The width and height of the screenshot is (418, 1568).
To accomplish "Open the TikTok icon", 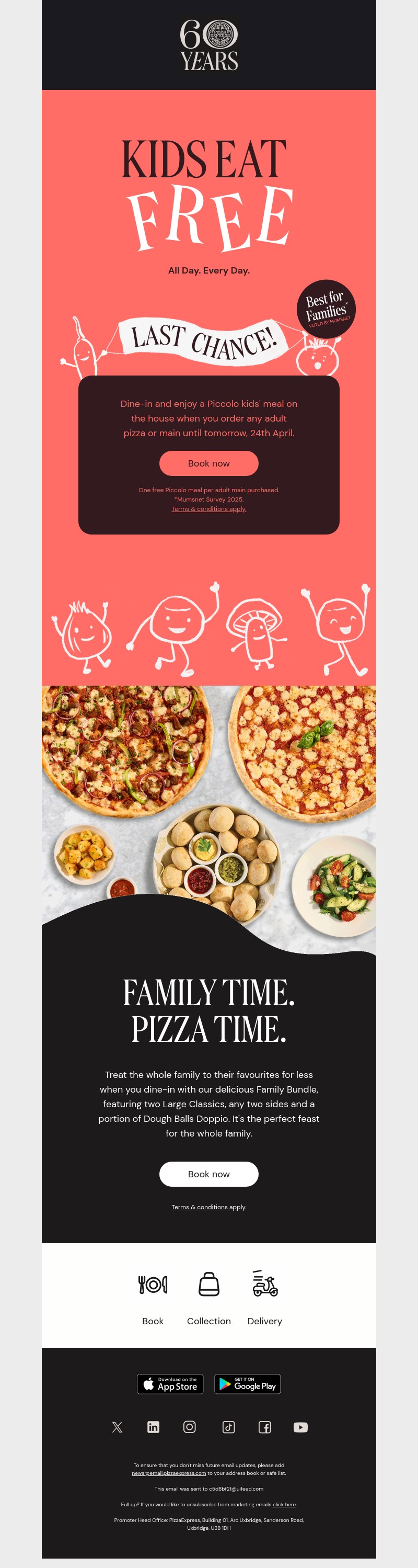I will pyautogui.click(x=229, y=1427).
